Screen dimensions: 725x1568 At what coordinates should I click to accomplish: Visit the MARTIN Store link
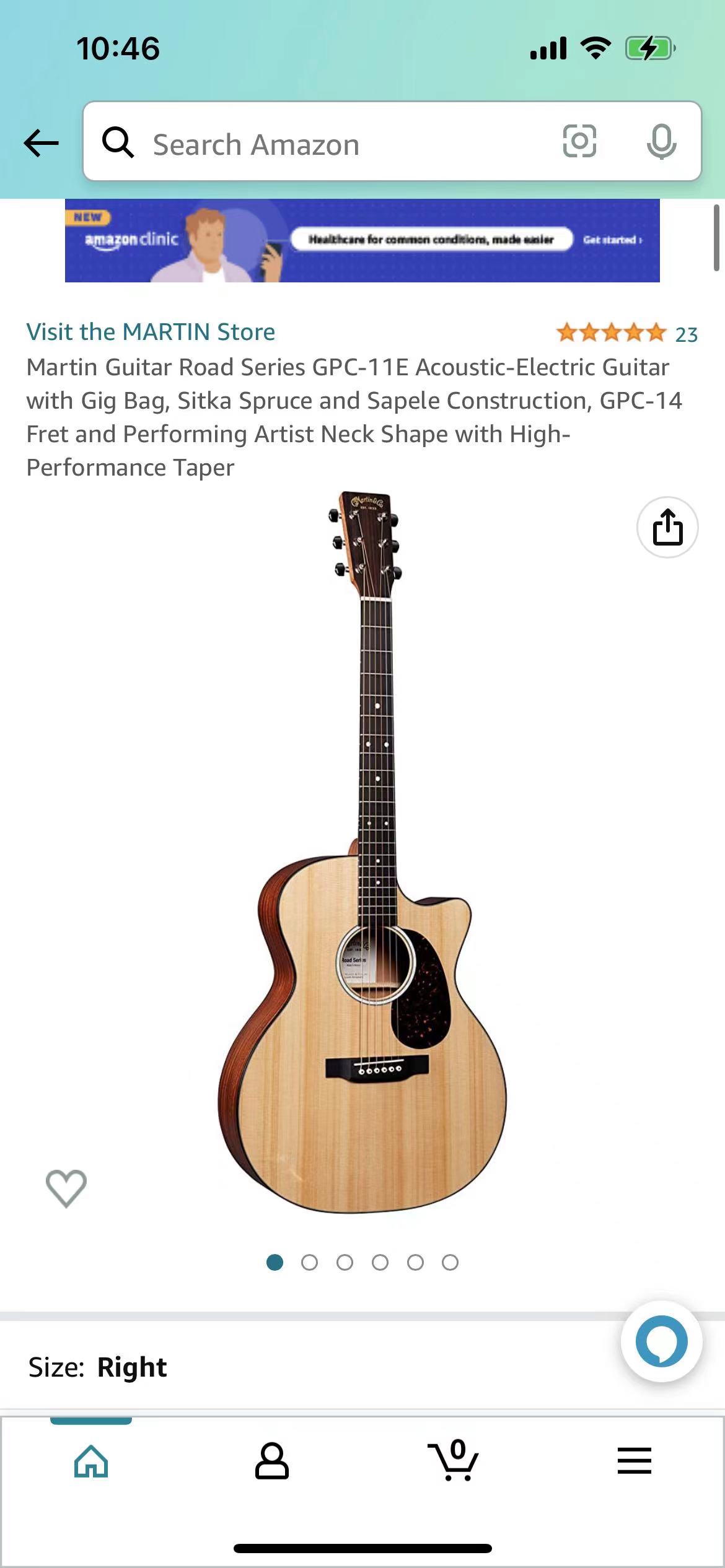click(x=151, y=332)
